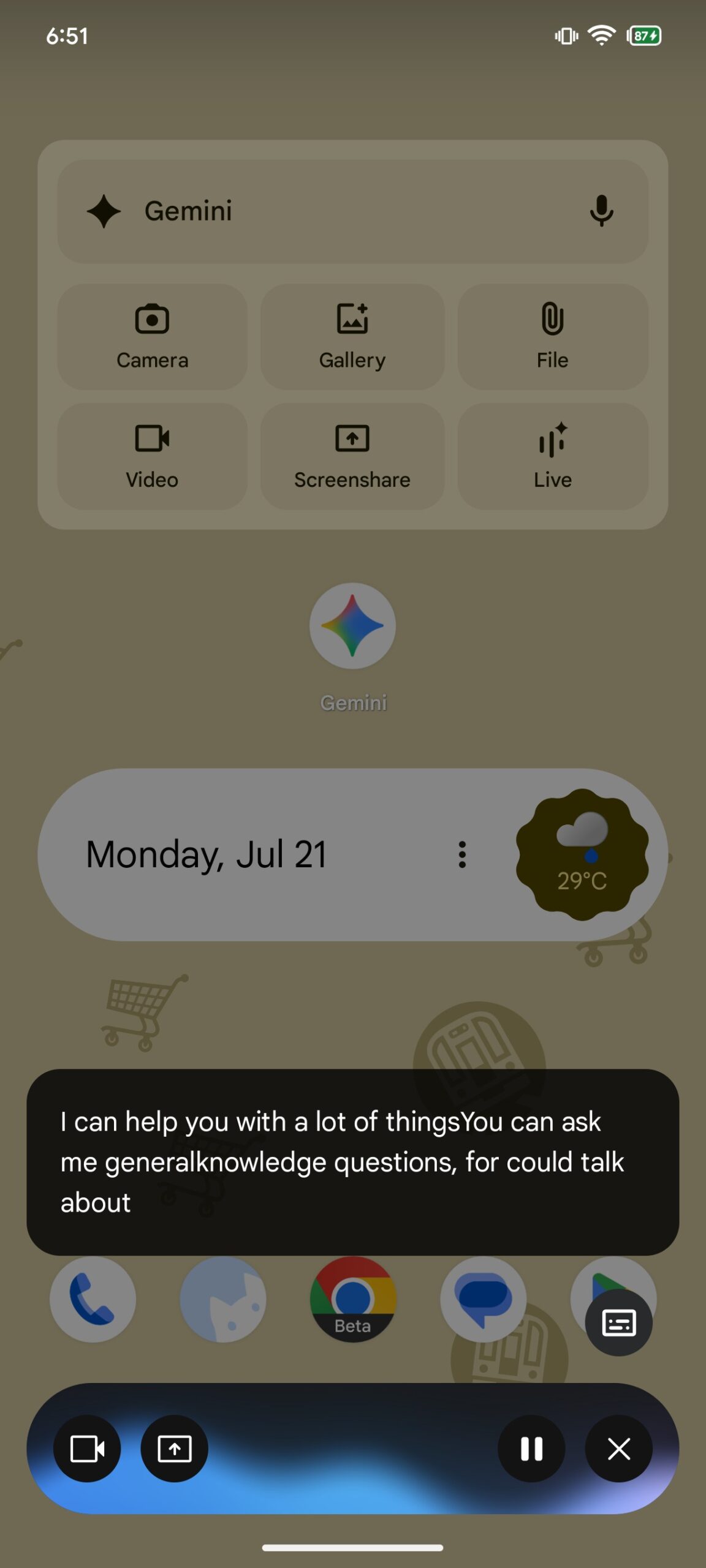Attach a File via the Gemini widget
The width and height of the screenshot is (706, 1568).
[552, 336]
